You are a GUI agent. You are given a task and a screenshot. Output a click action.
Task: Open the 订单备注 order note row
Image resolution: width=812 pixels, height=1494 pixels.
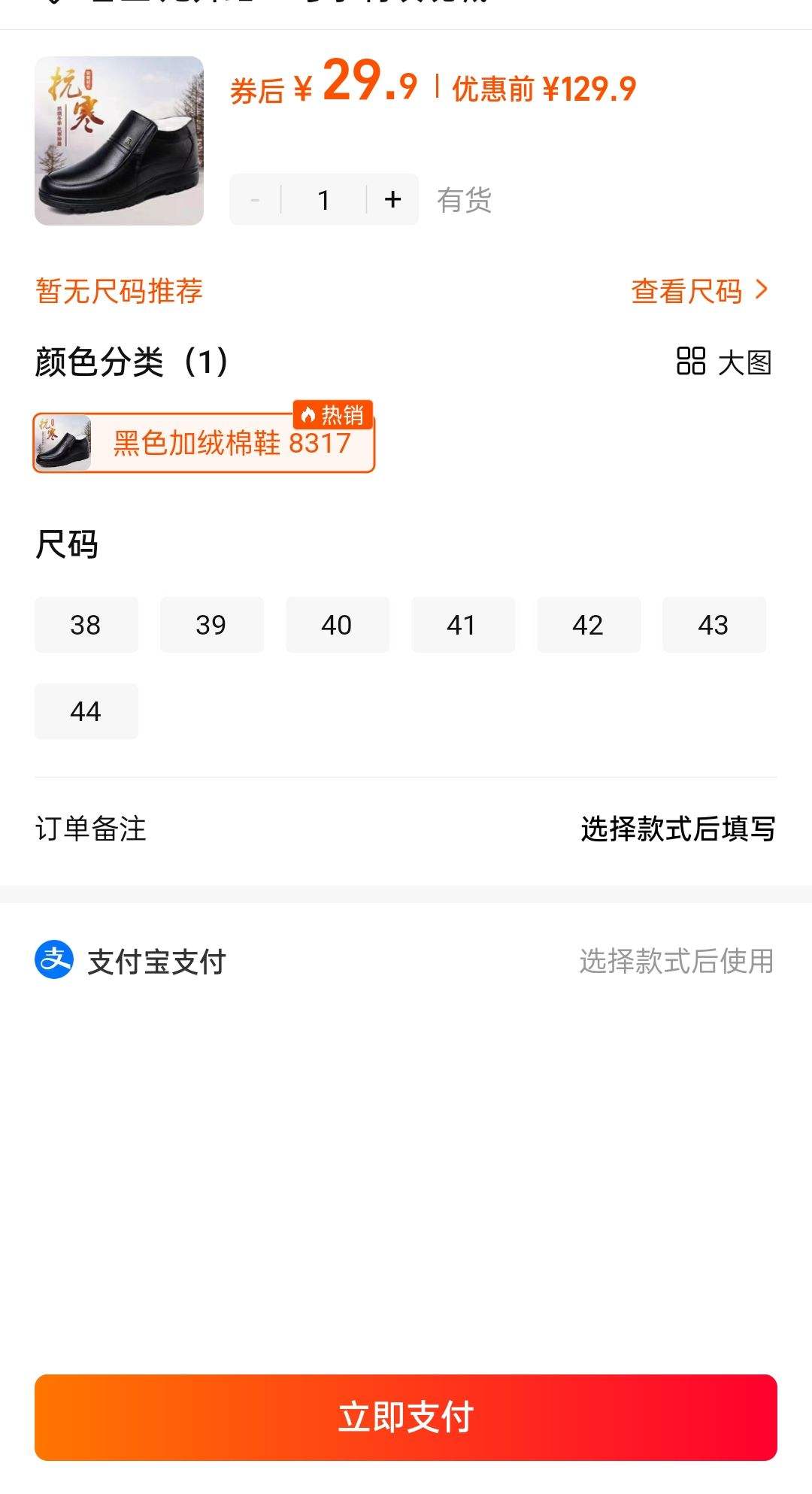pyautogui.click(x=406, y=829)
